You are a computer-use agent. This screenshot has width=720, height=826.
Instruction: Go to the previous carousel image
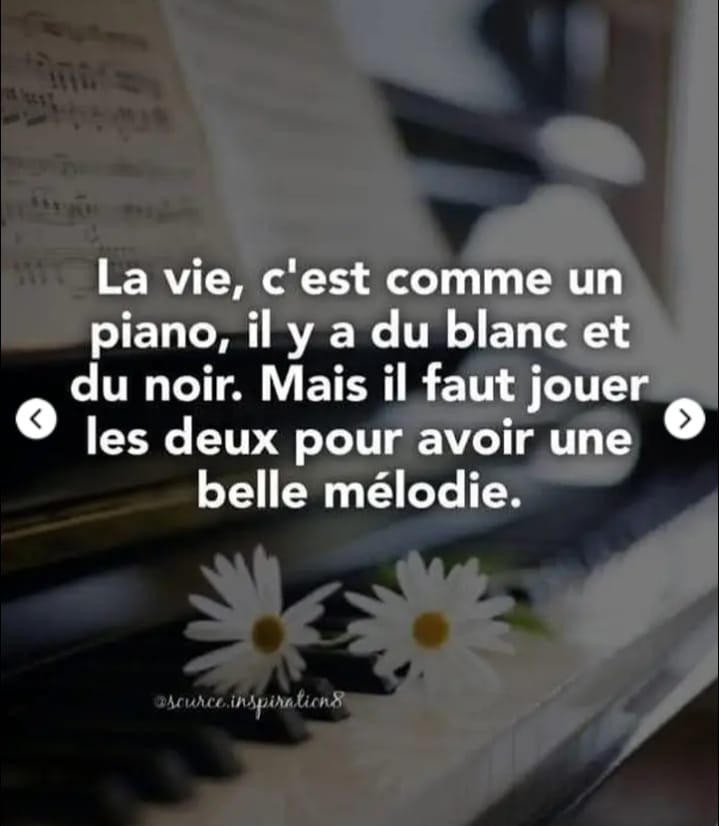pyautogui.click(x=35, y=420)
